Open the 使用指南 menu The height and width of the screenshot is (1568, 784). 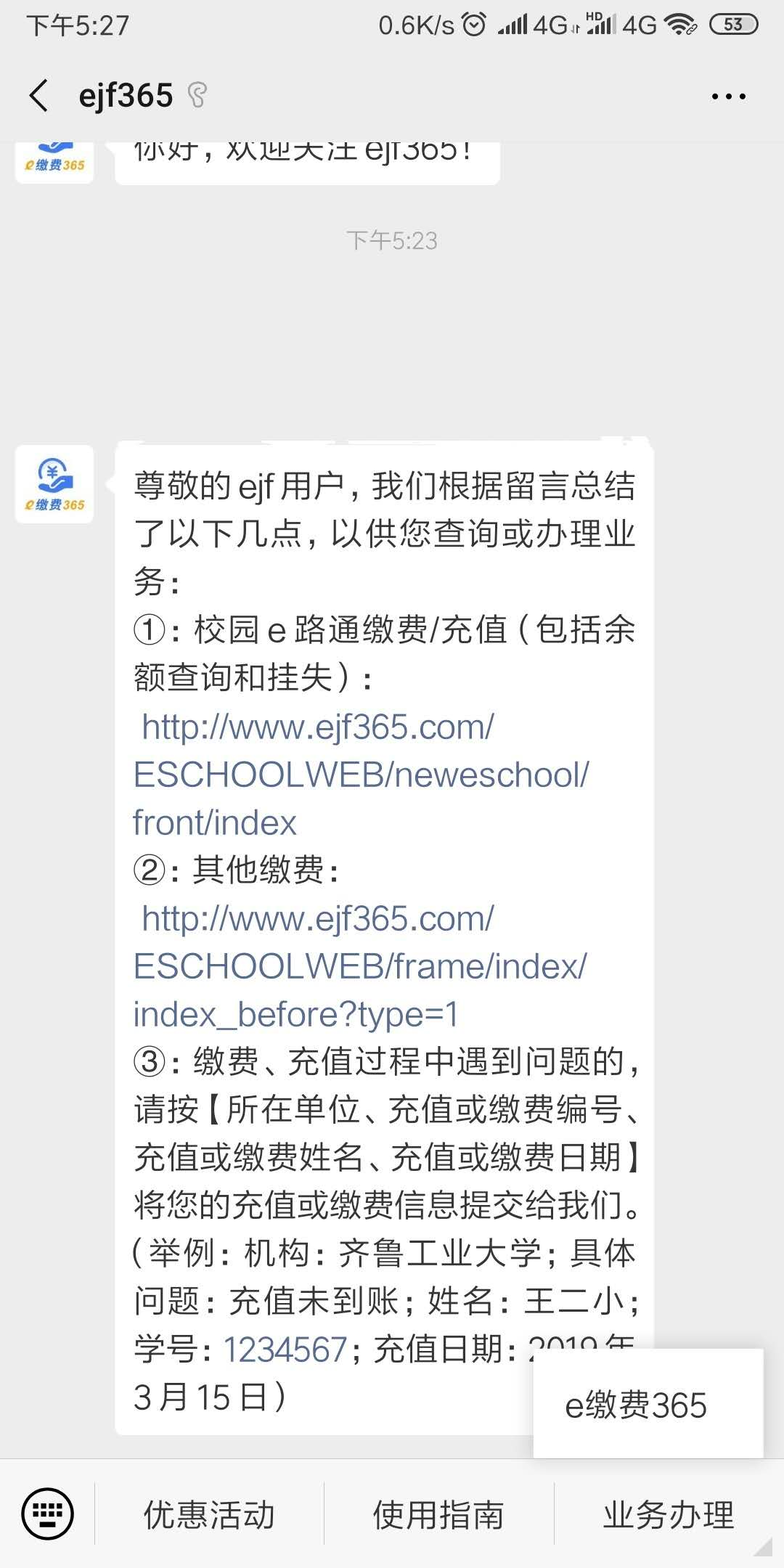(x=438, y=1515)
